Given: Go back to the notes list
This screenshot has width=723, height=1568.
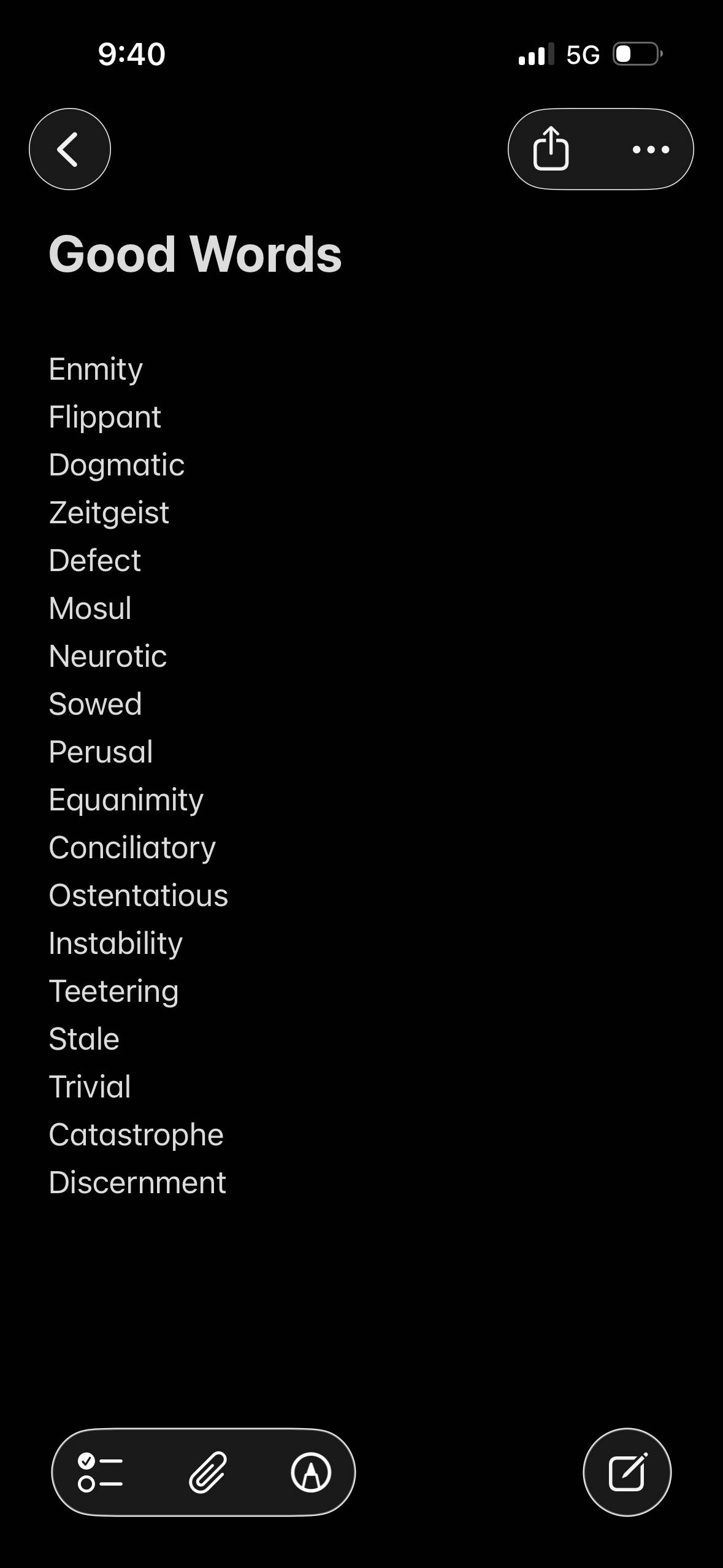Looking at the screenshot, I should point(70,149).
